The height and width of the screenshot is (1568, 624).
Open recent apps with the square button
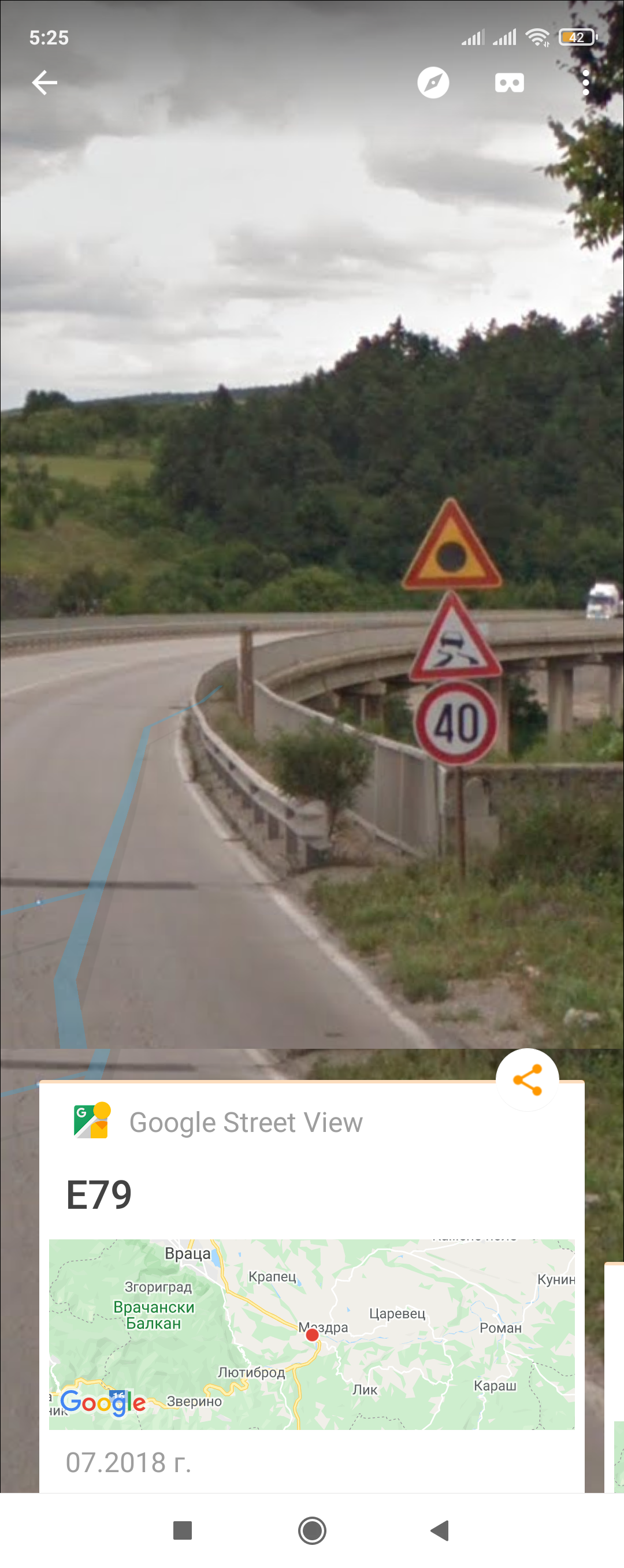click(x=183, y=1530)
